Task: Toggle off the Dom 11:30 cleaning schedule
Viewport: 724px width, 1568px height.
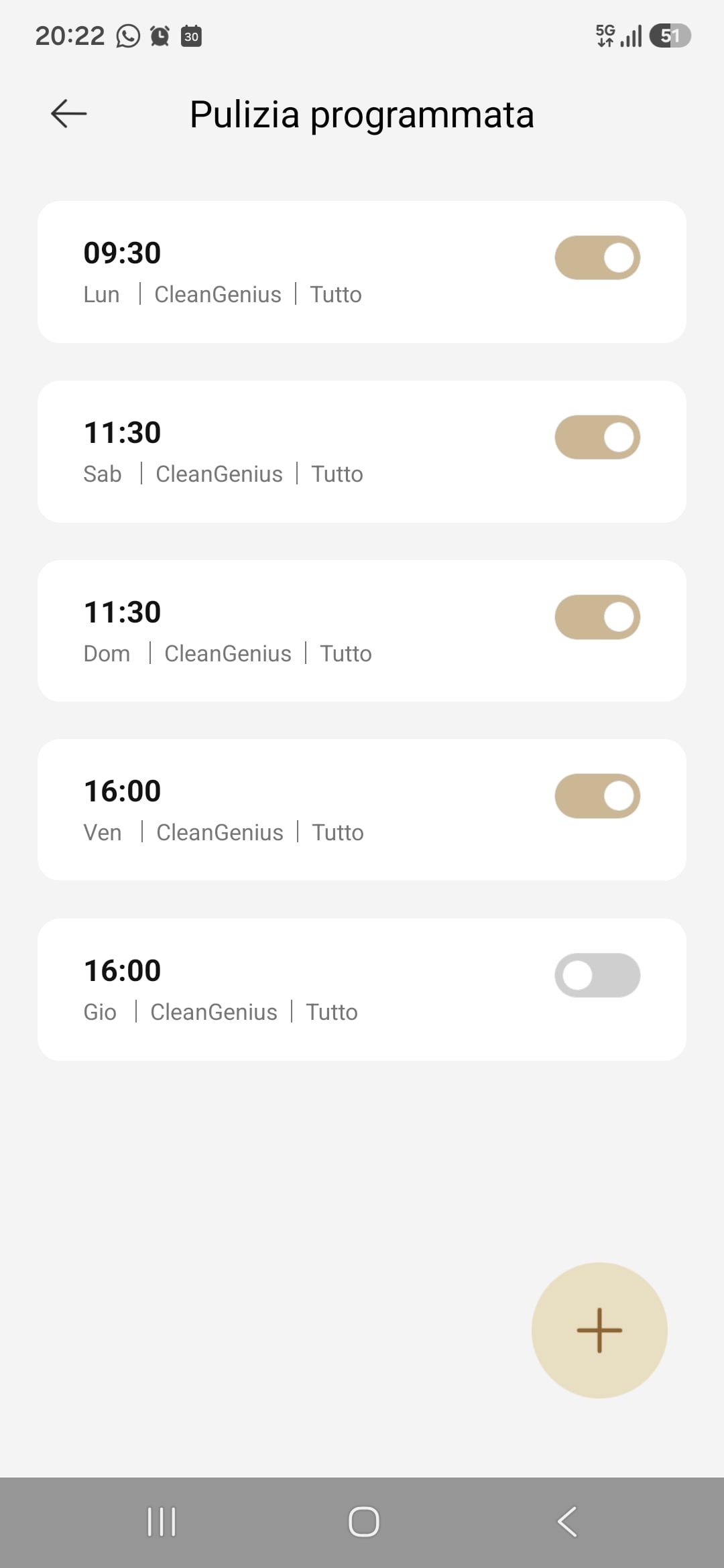Action: coord(597,616)
